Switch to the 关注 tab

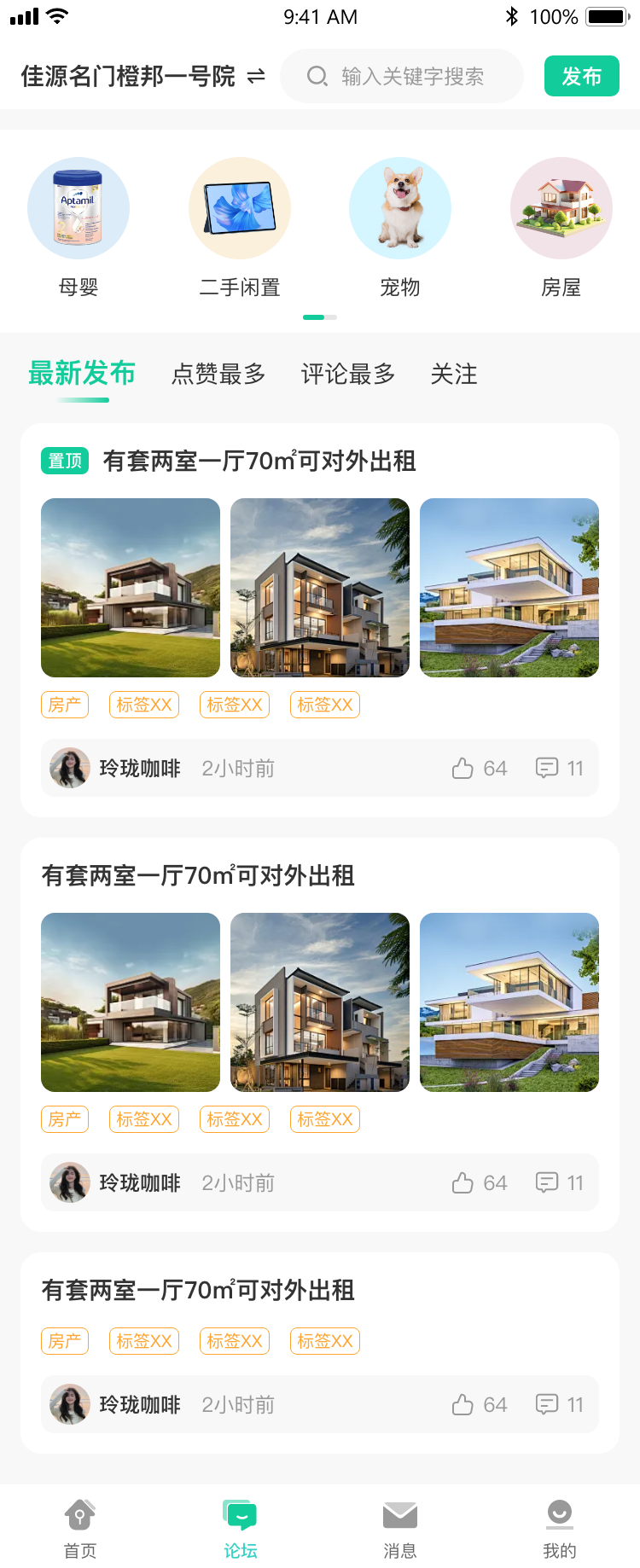coord(454,374)
